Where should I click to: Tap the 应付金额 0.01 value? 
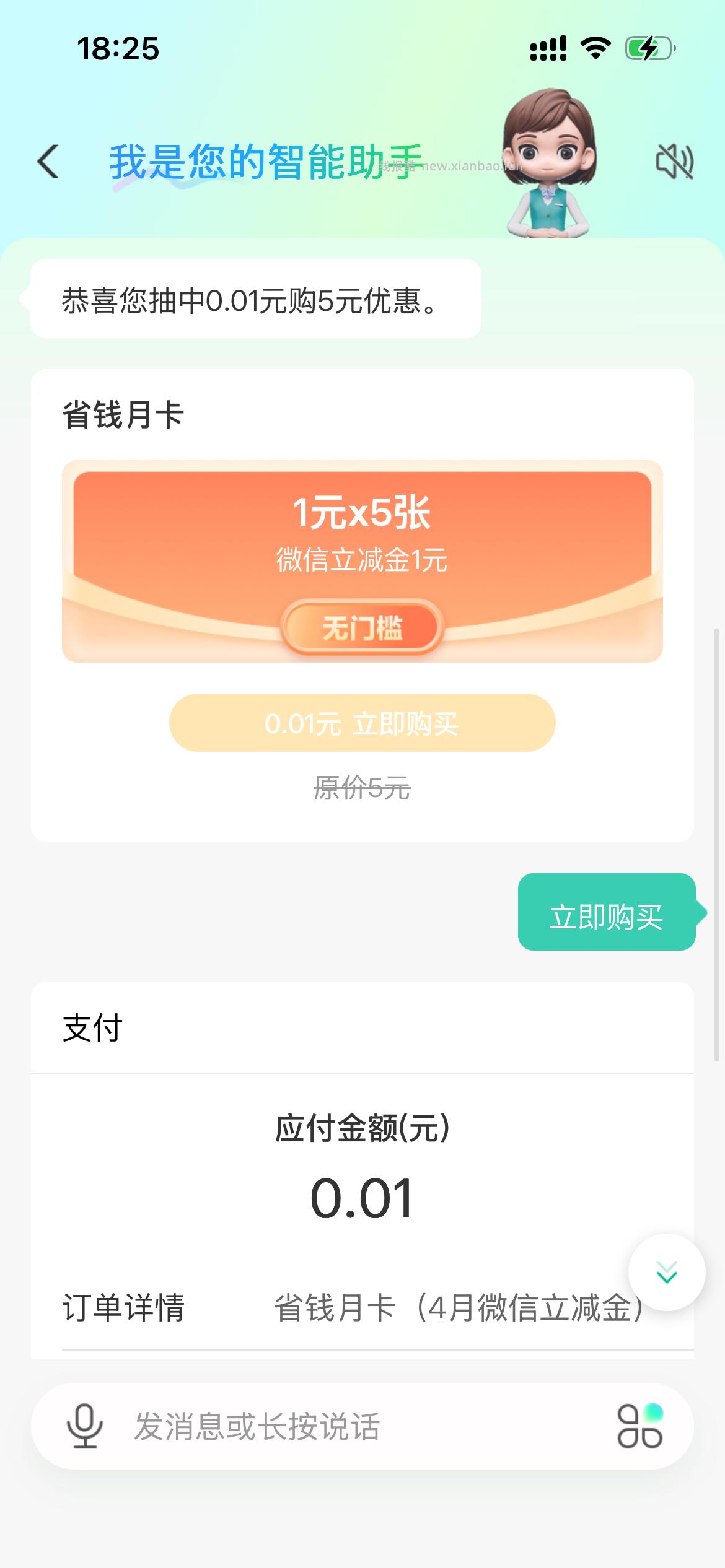click(362, 1195)
